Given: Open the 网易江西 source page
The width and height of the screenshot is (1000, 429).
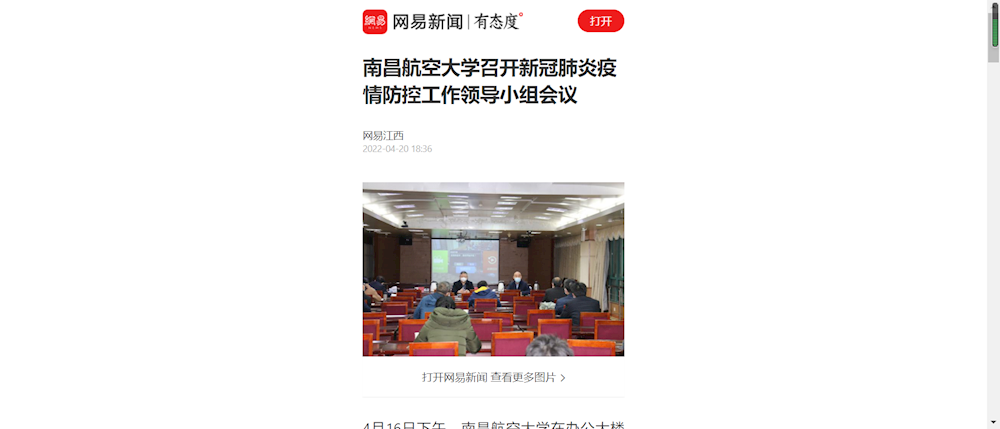Looking at the screenshot, I should pos(383,135).
